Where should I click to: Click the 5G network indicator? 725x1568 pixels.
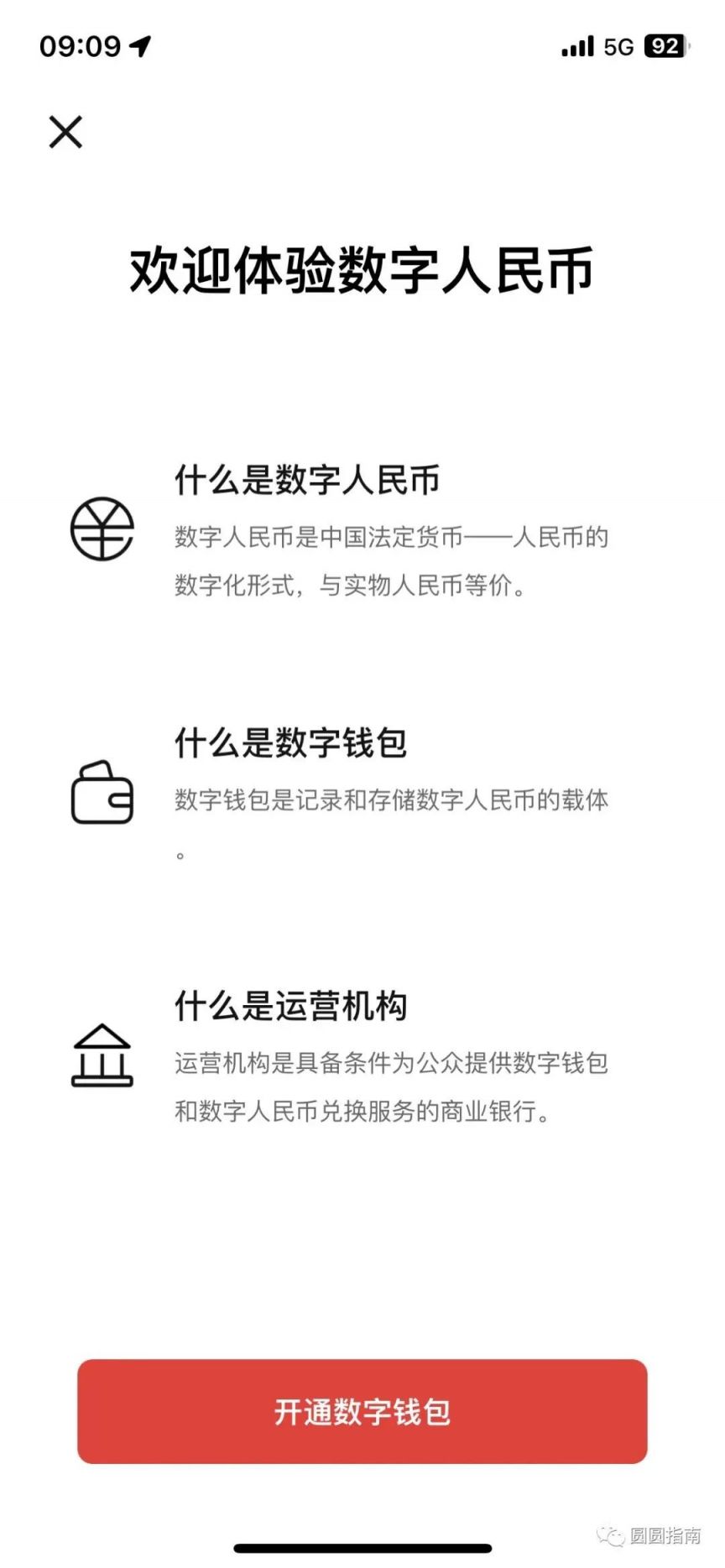616,46
